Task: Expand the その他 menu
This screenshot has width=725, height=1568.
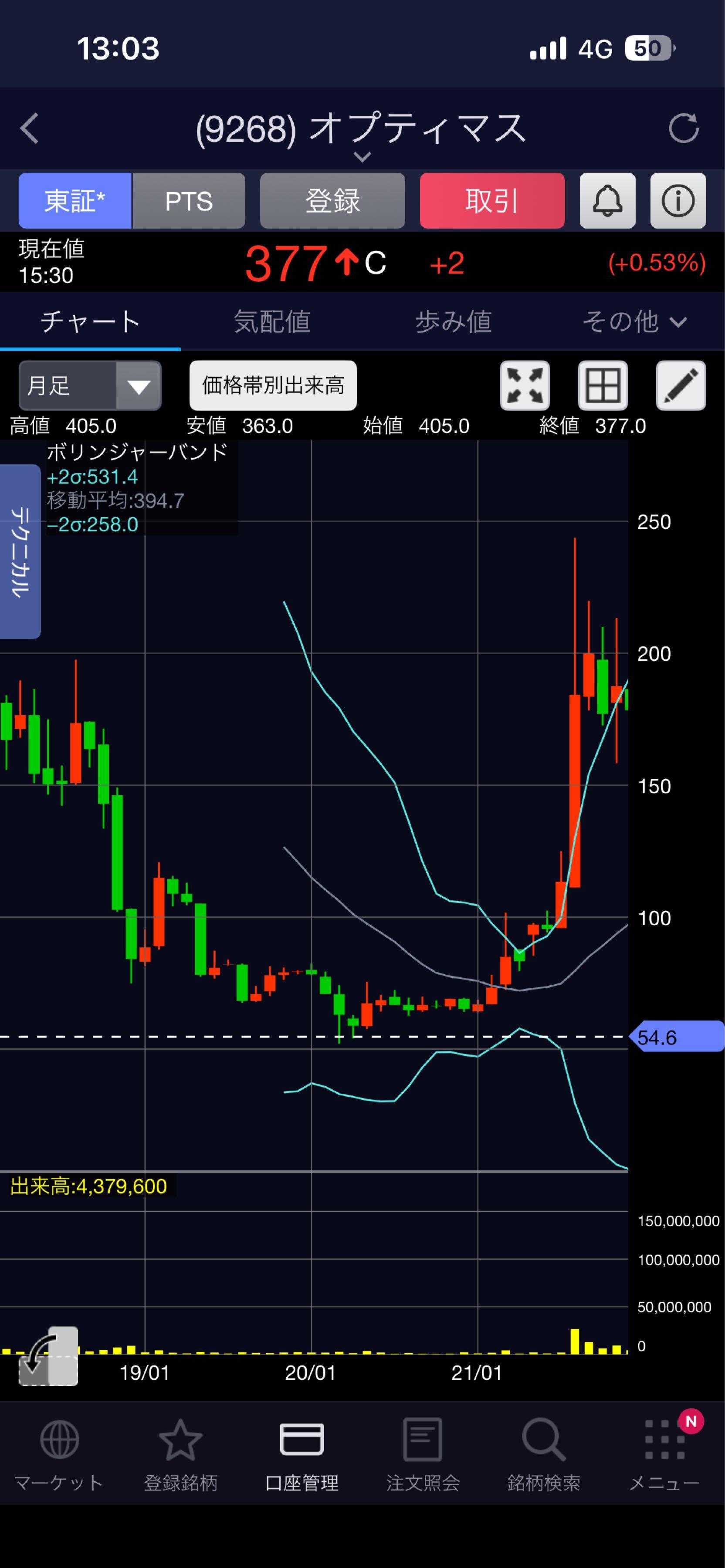Action: [x=634, y=321]
